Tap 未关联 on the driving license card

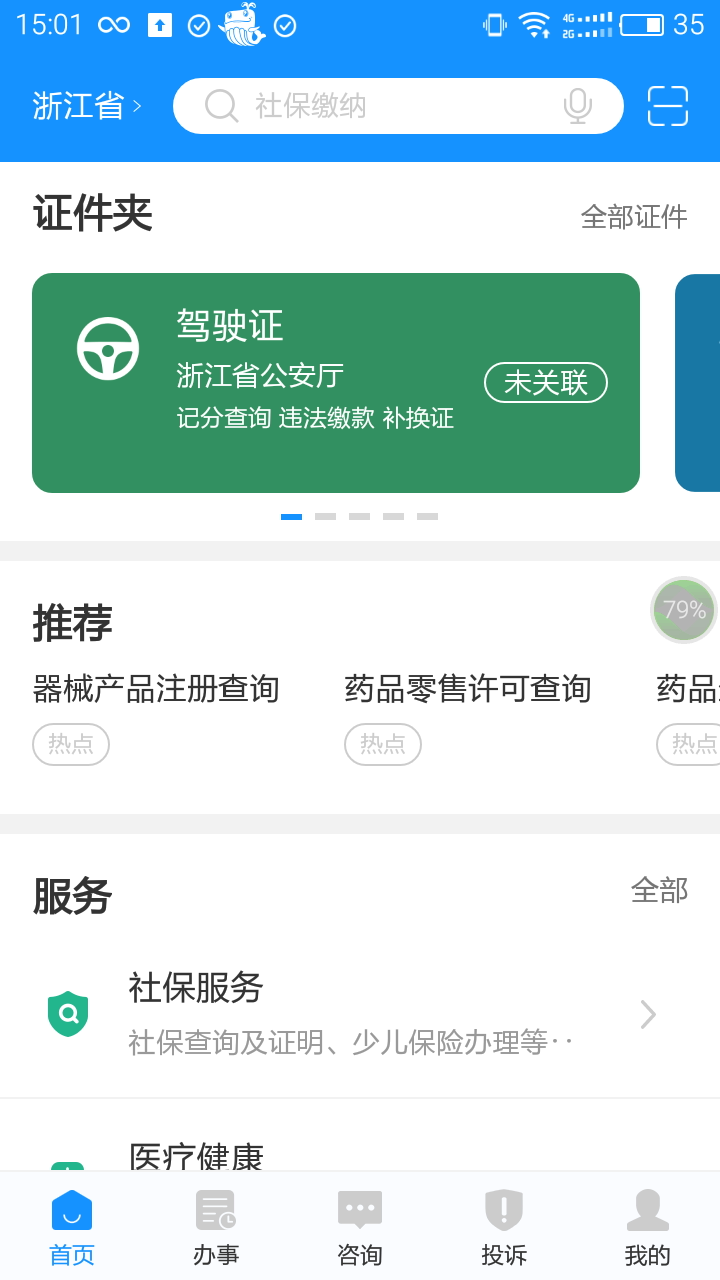(546, 383)
